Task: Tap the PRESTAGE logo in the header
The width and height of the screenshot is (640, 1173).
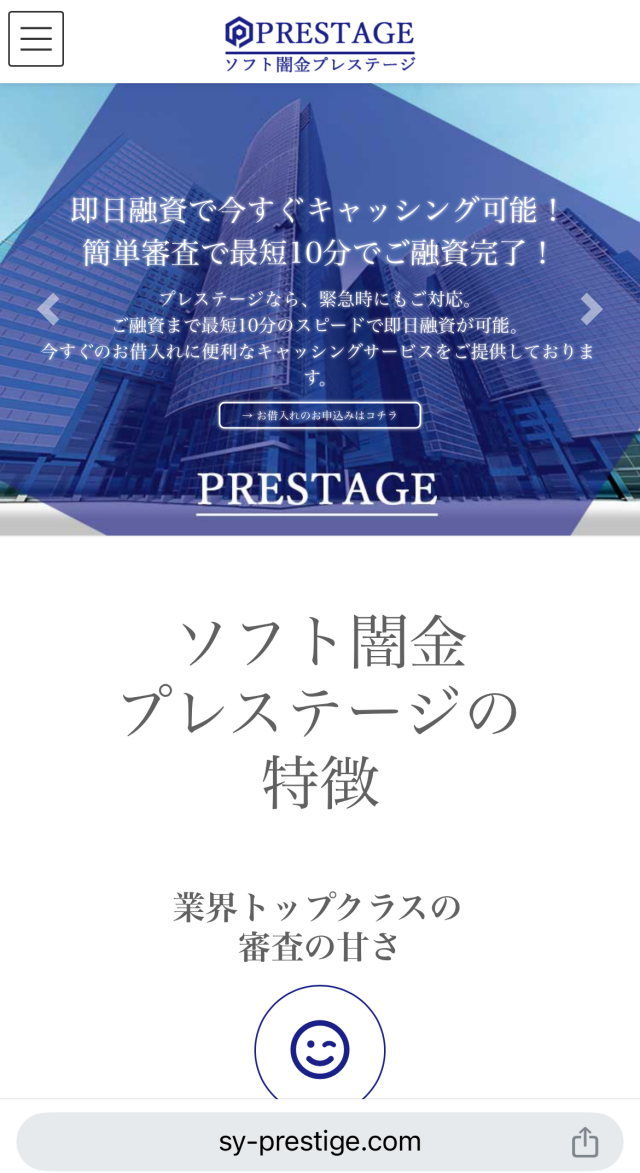Action: pos(320,44)
